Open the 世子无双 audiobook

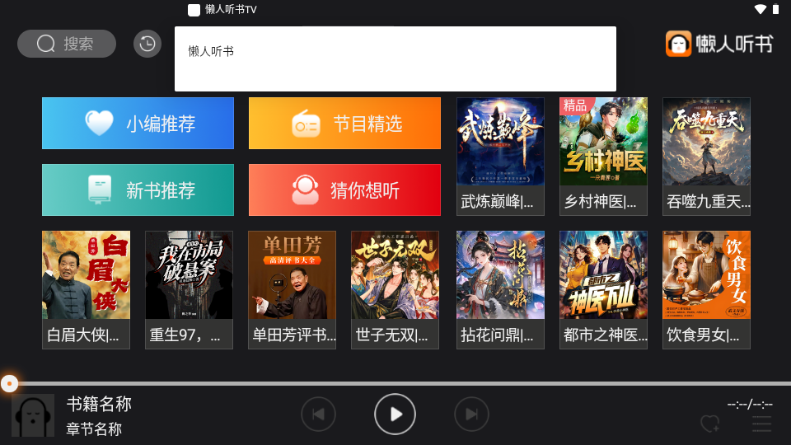point(395,289)
